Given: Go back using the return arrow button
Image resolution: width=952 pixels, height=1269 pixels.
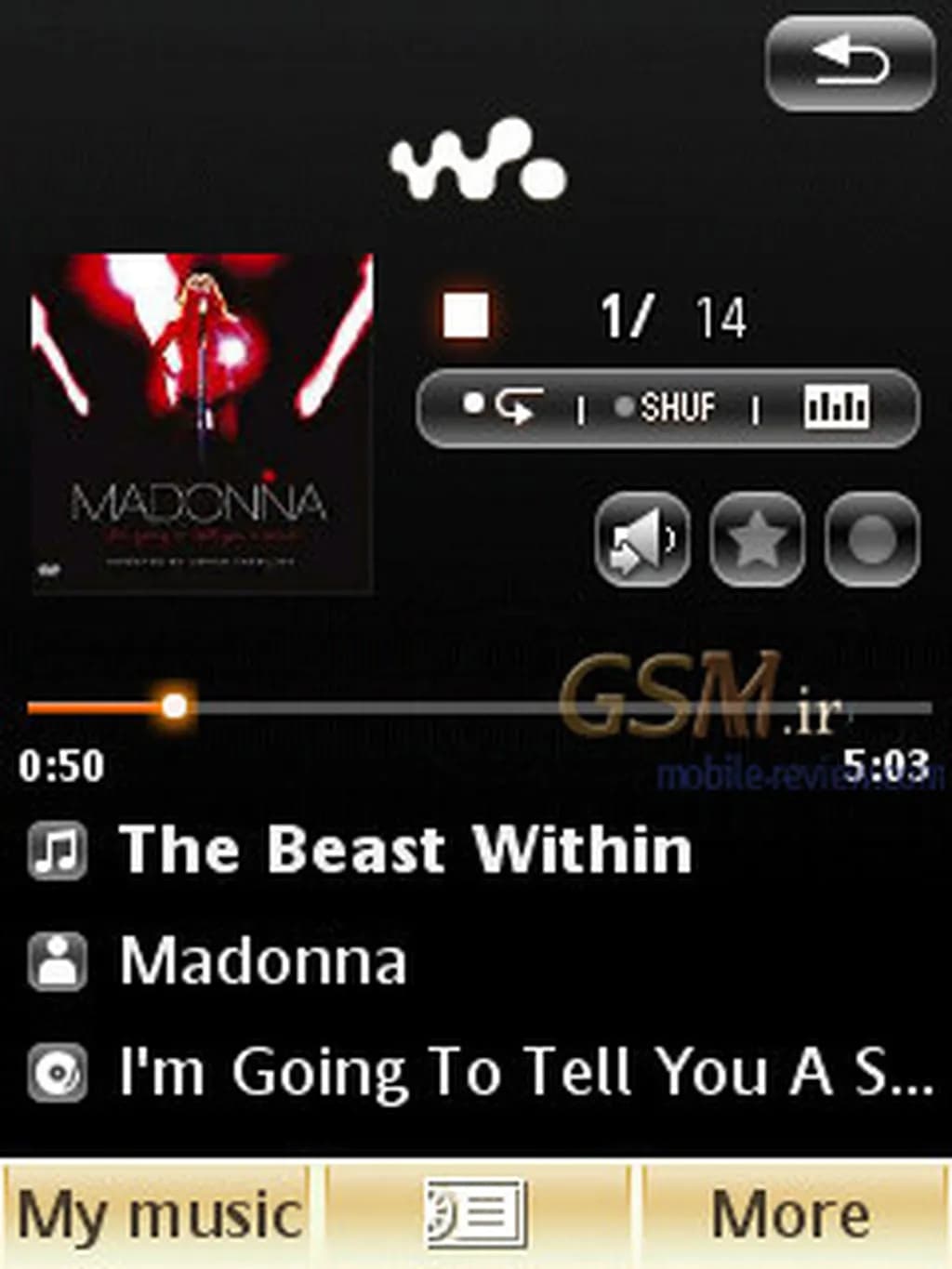Looking at the screenshot, I should (x=850, y=63).
